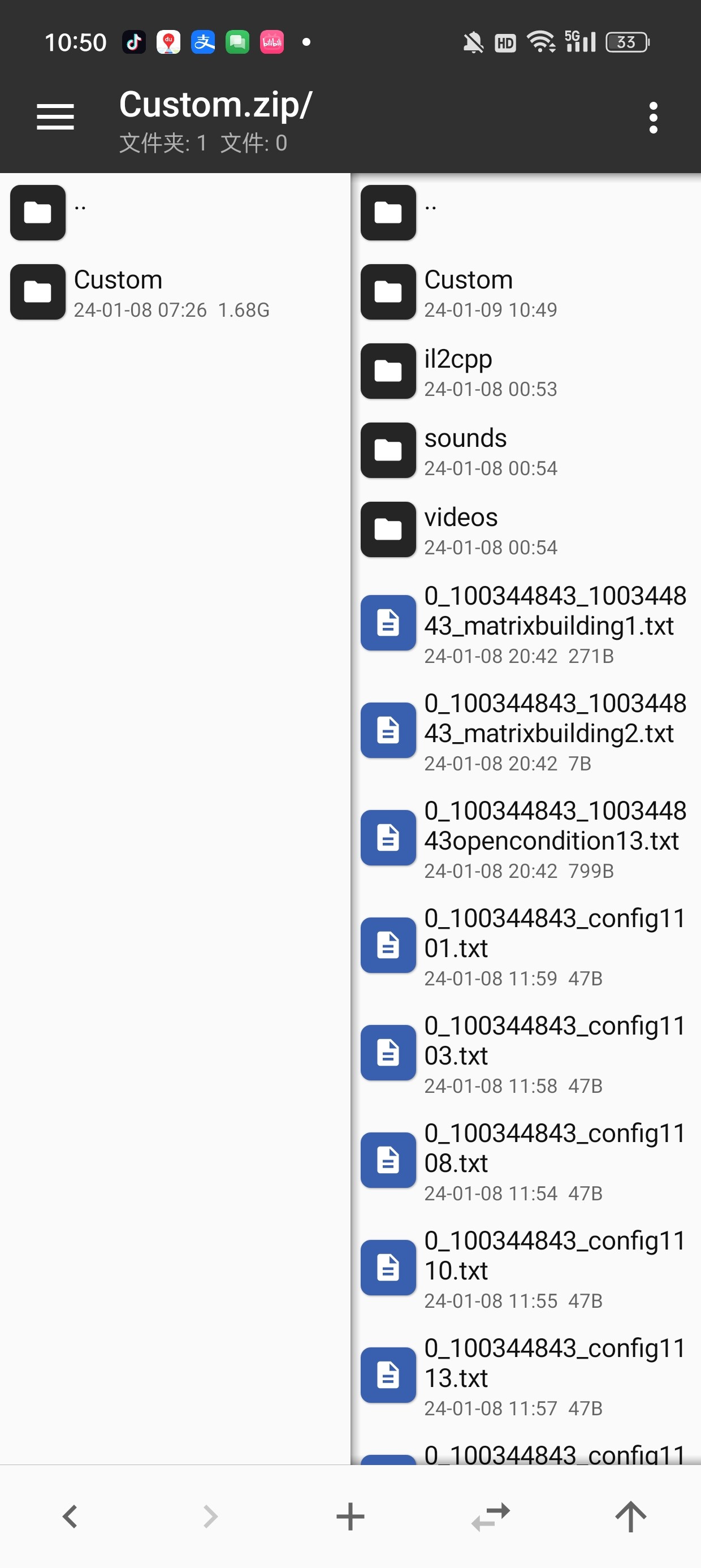701x1568 pixels.
Task: Open the three-dot overflow menu
Action: 653,118
